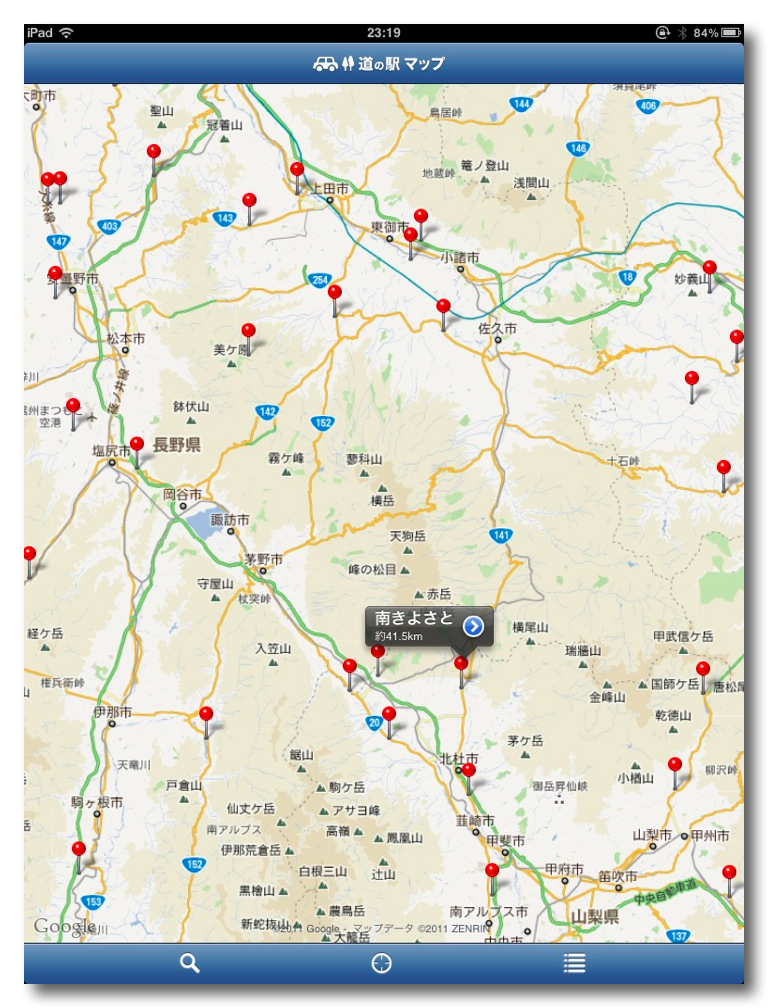Open the search magnifier in the bottom toolbar

190,963
